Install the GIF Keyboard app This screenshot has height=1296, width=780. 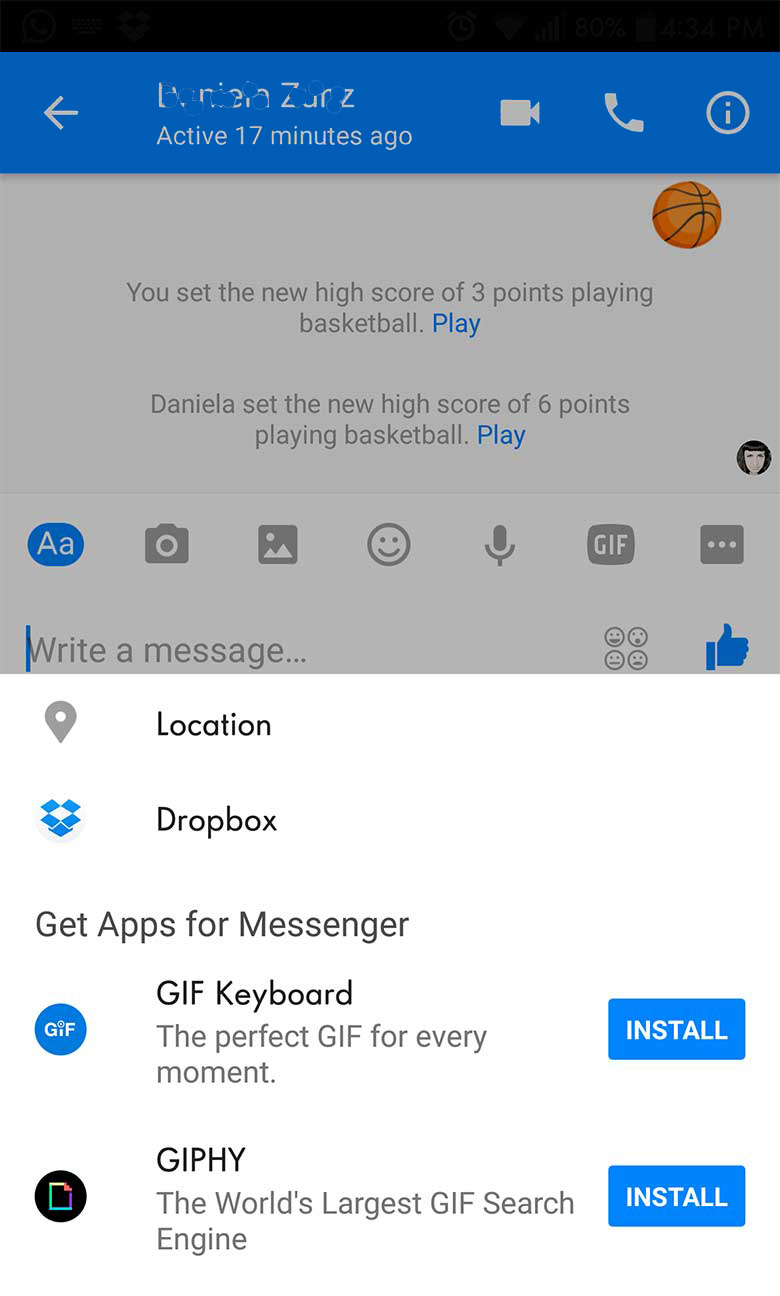click(676, 1029)
